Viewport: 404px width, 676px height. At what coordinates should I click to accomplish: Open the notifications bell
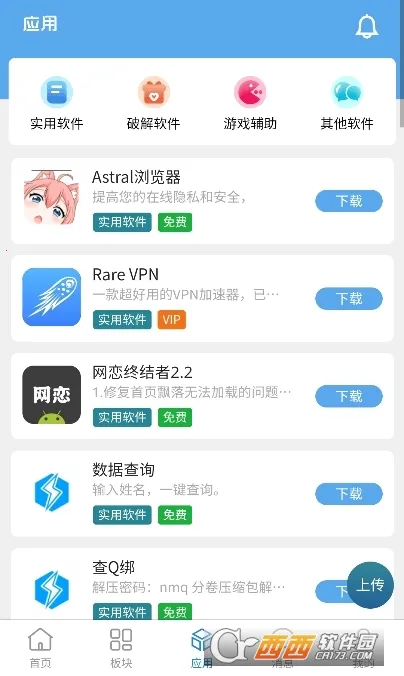tap(366, 26)
